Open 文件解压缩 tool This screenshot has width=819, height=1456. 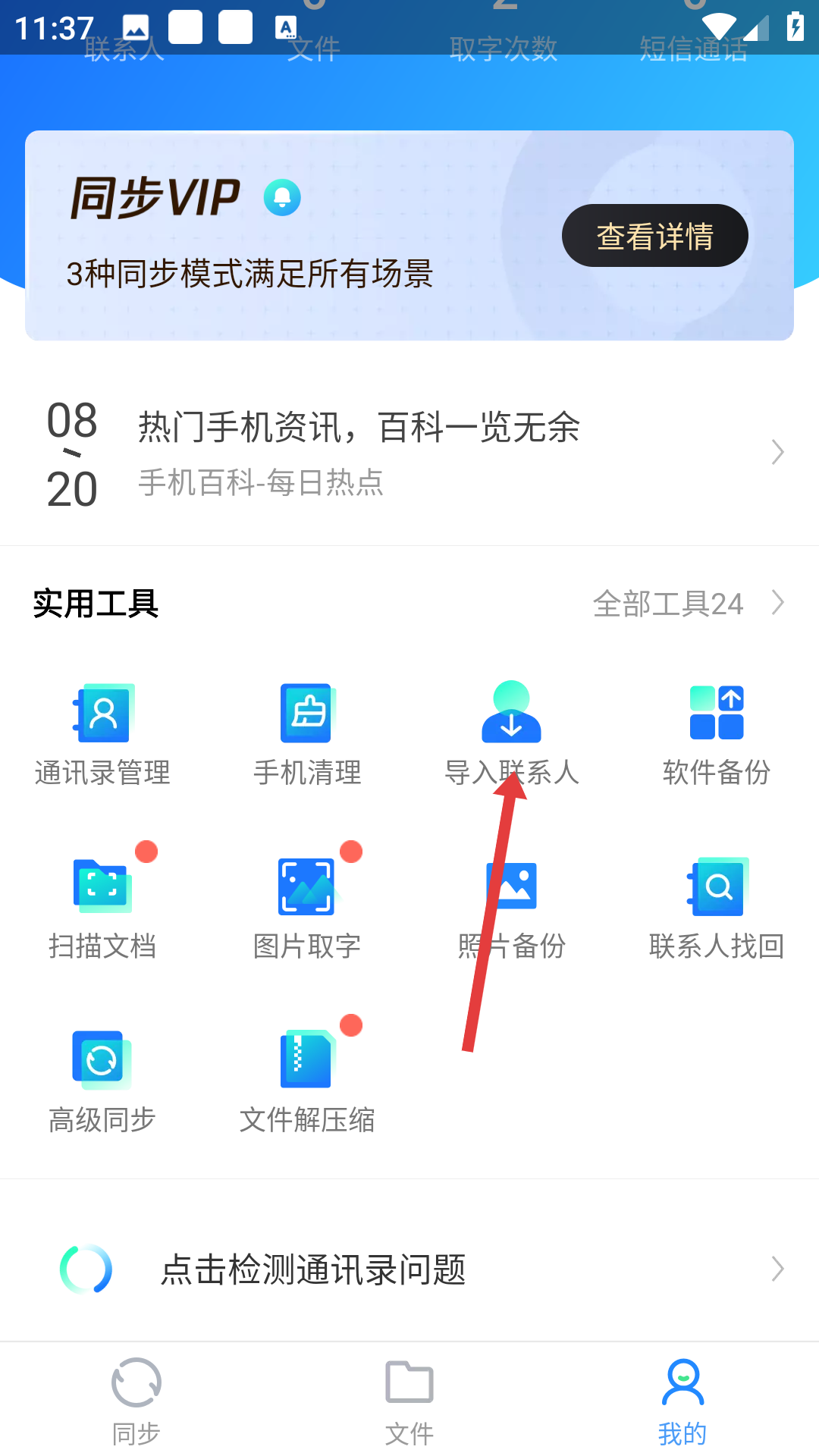pos(307,1081)
